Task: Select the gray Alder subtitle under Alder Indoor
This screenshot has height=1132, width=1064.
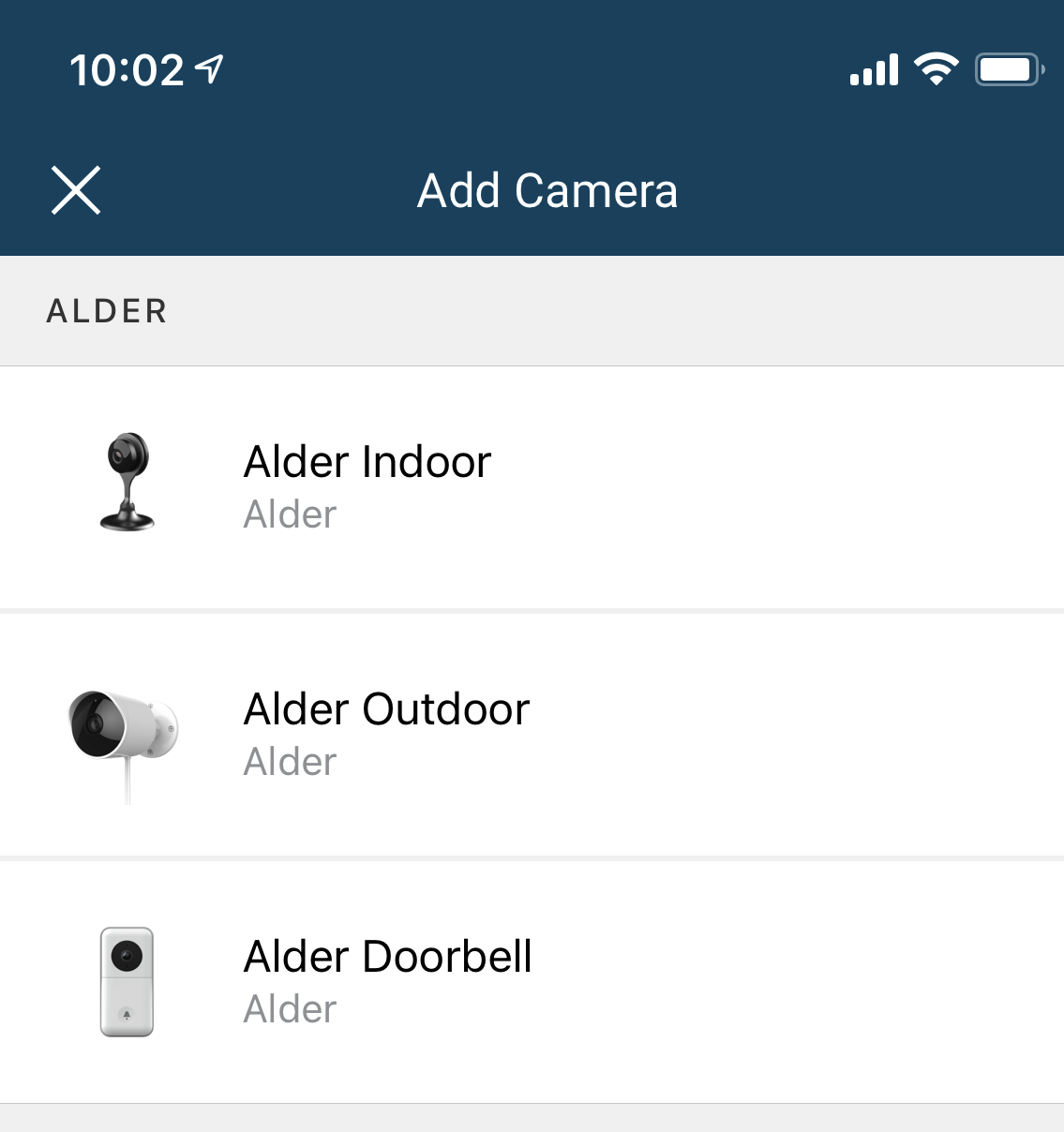Action: (x=290, y=514)
